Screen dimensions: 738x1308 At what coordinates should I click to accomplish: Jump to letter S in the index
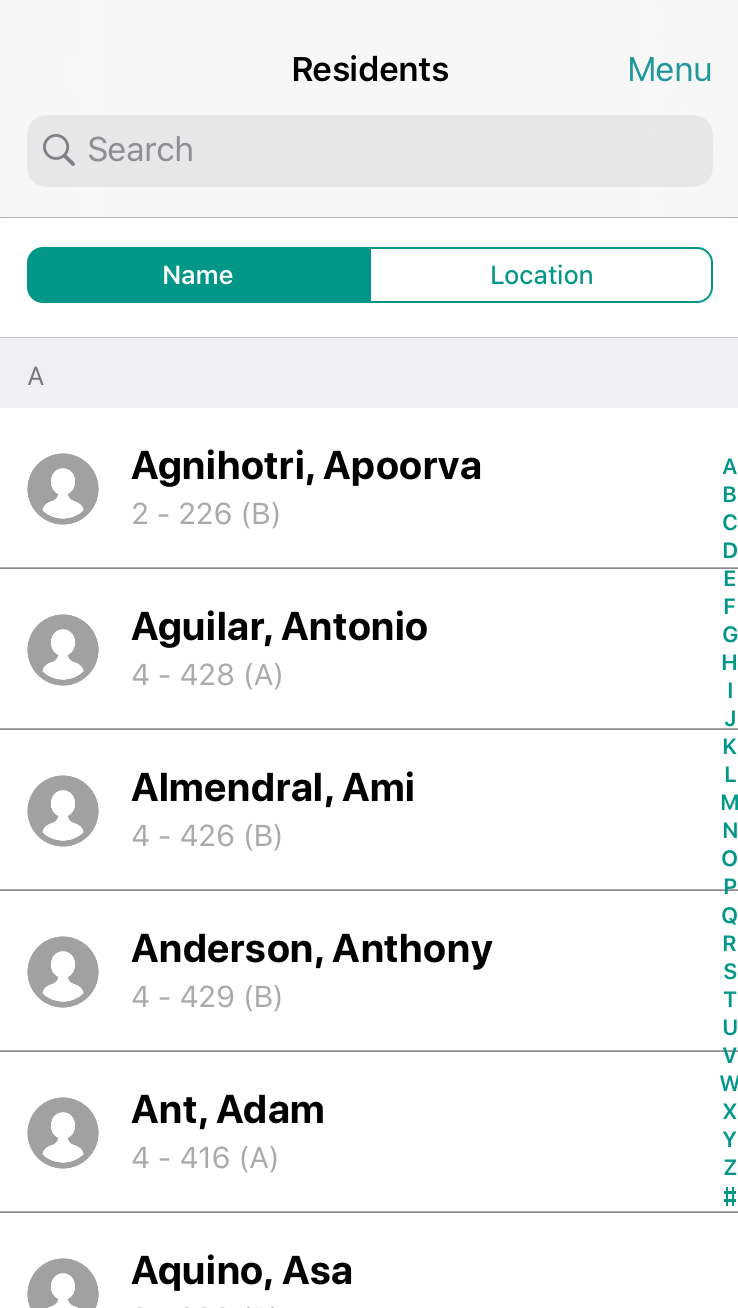click(x=729, y=971)
